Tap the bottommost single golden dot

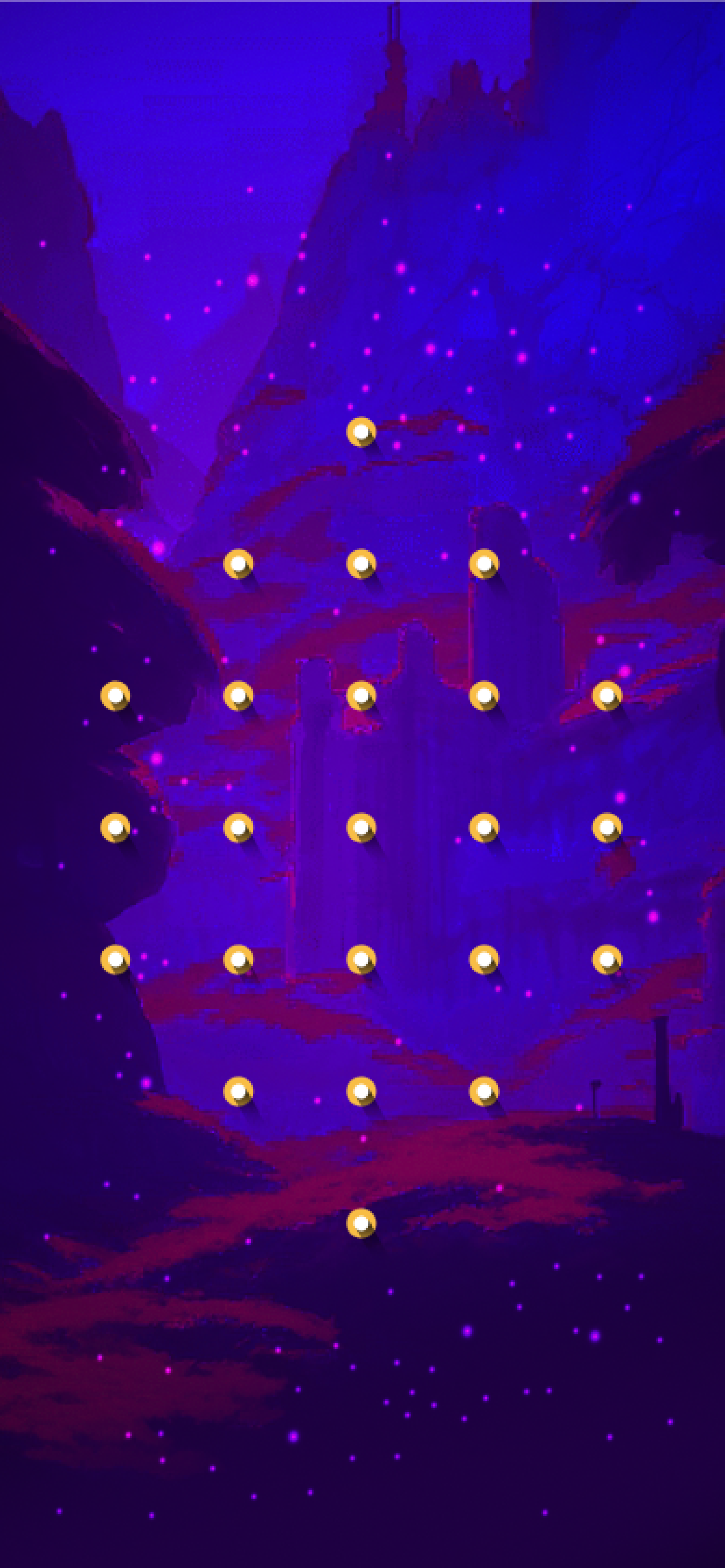point(361,1223)
